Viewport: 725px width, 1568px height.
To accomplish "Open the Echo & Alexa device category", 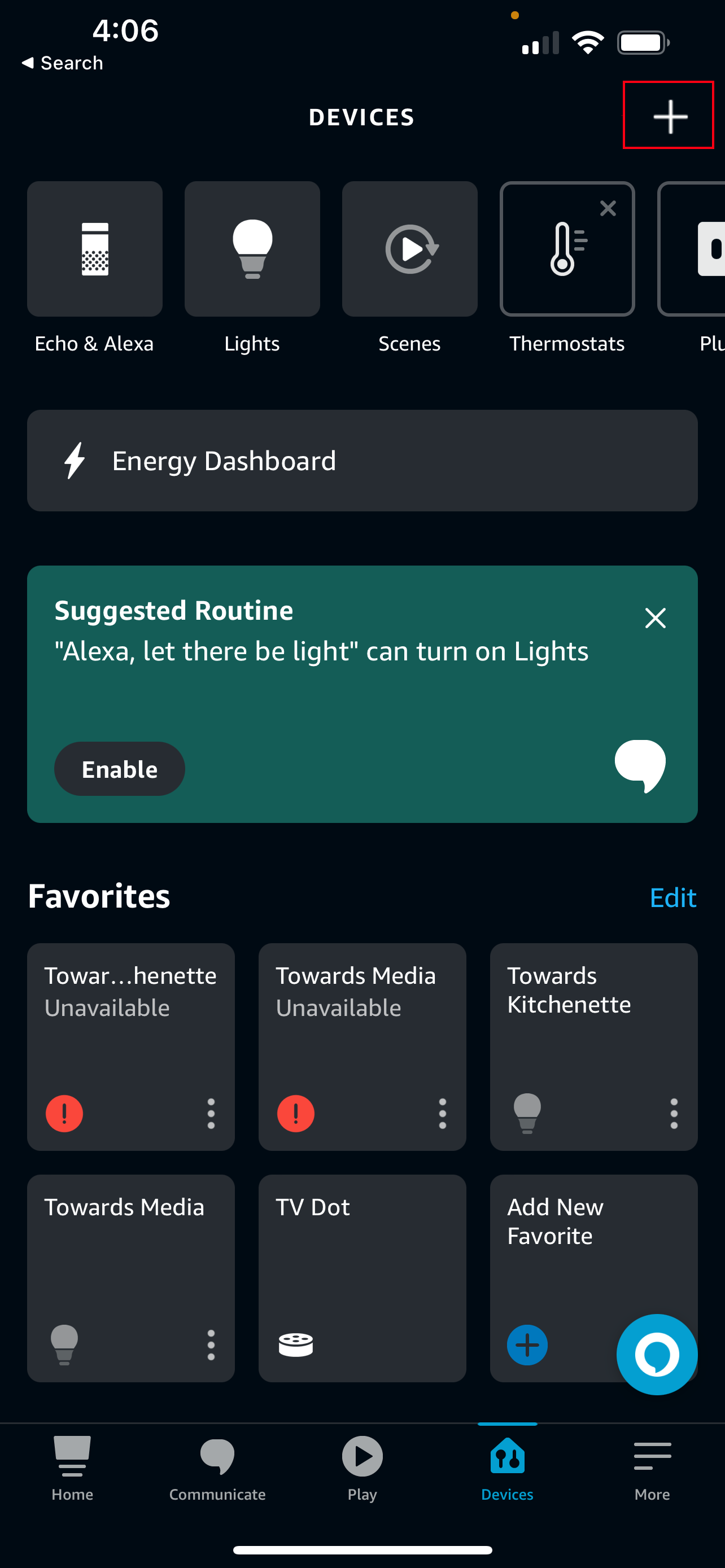I will click(94, 249).
